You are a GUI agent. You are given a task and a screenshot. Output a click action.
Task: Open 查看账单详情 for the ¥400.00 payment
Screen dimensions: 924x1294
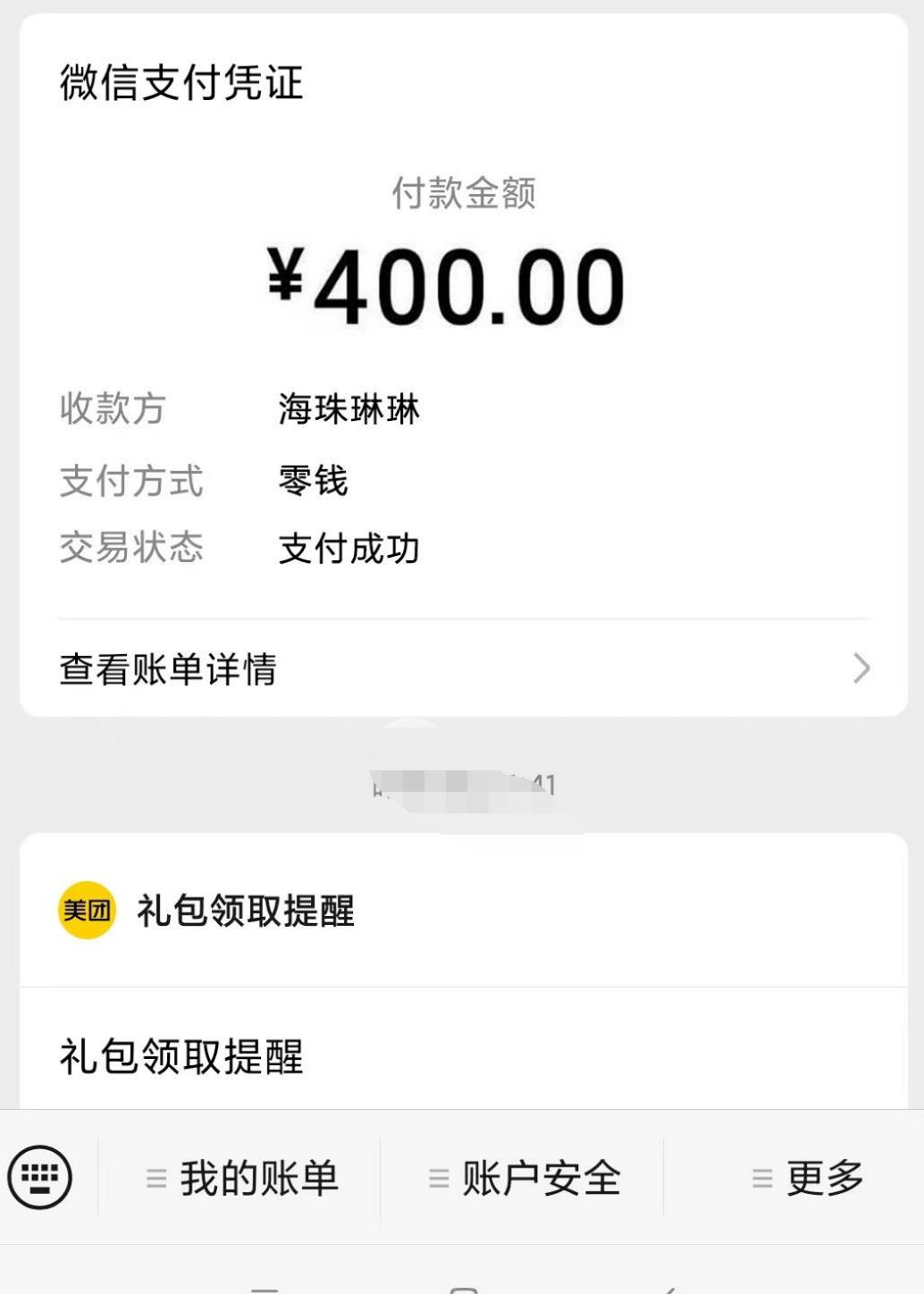pos(463,668)
